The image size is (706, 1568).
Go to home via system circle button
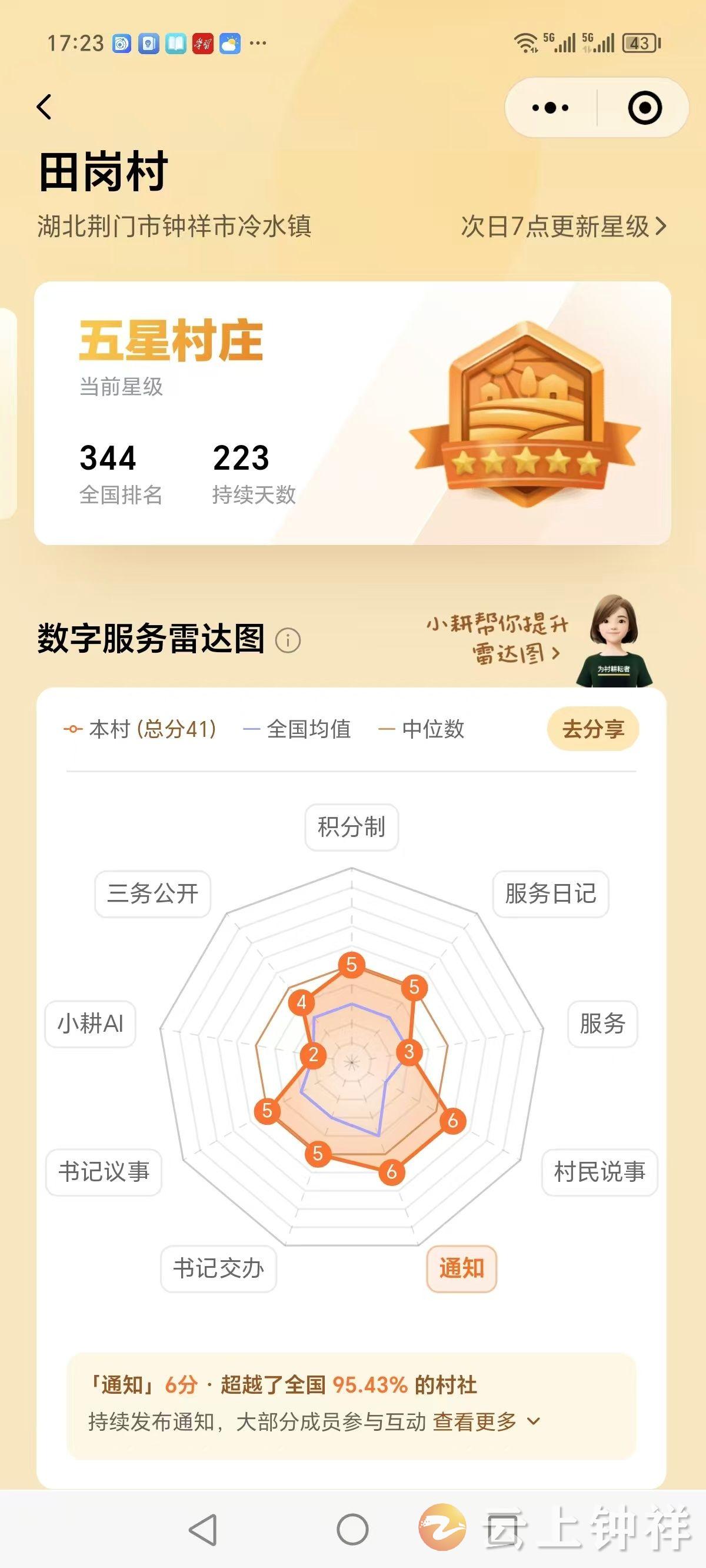pos(352,1530)
